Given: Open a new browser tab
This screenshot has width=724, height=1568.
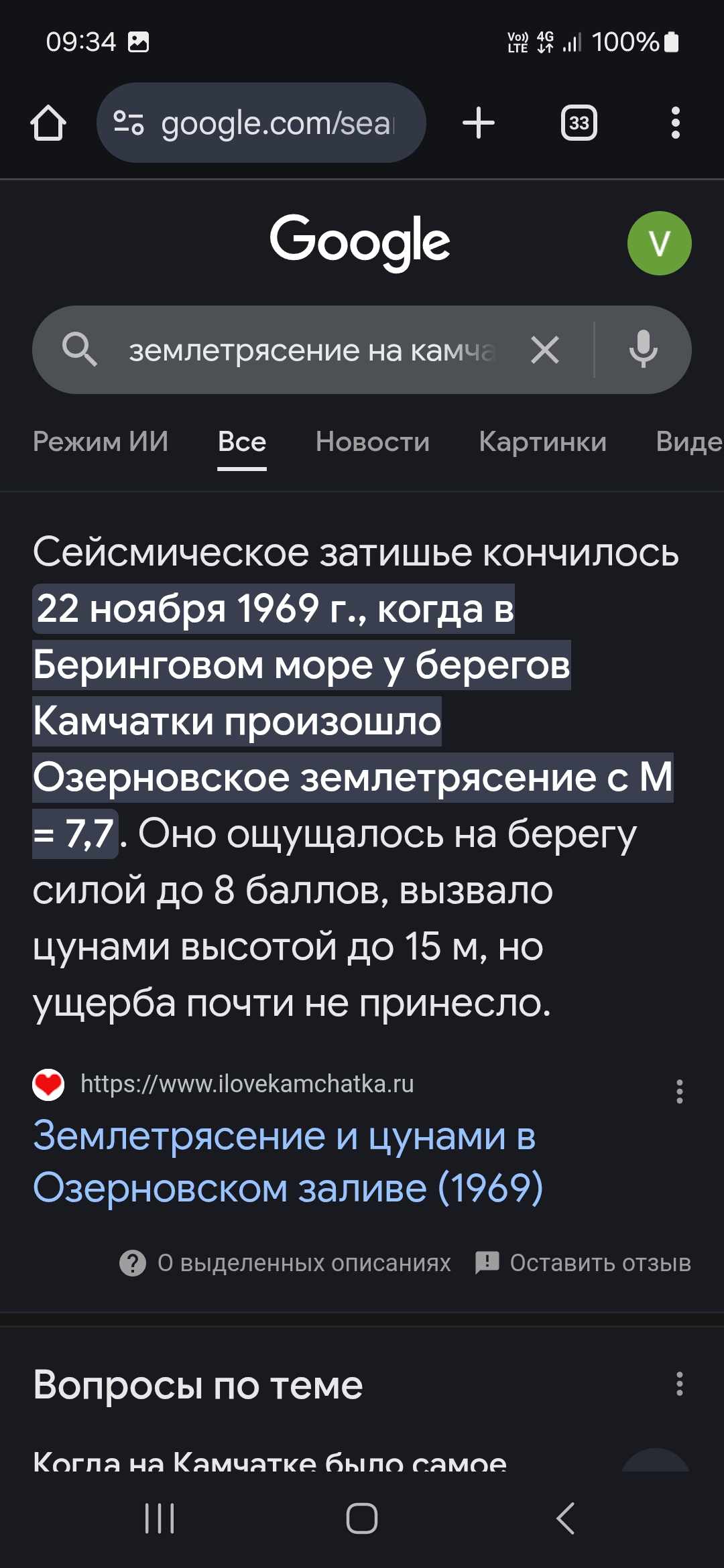Looking at the screenshot, I should 479,123.
